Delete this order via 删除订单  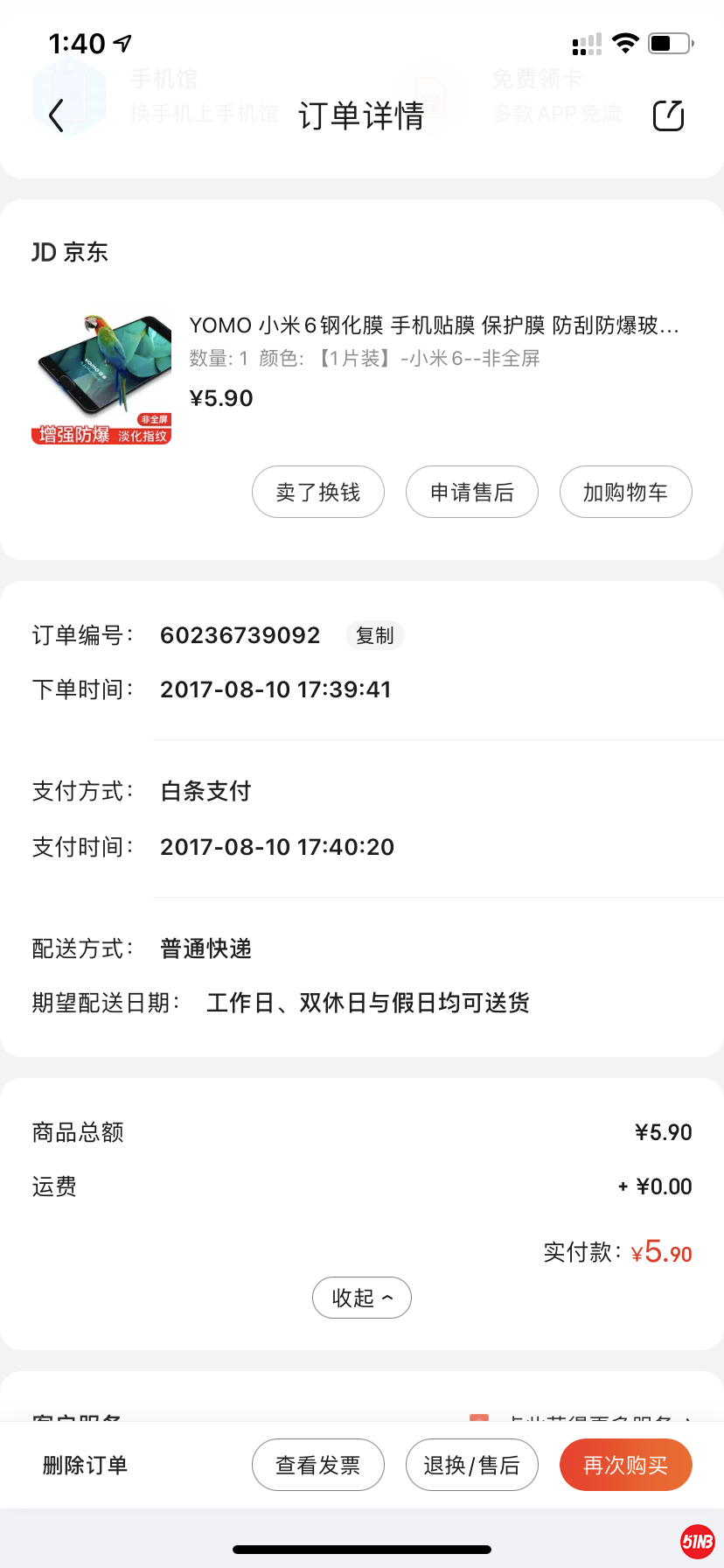[86, 1466]
